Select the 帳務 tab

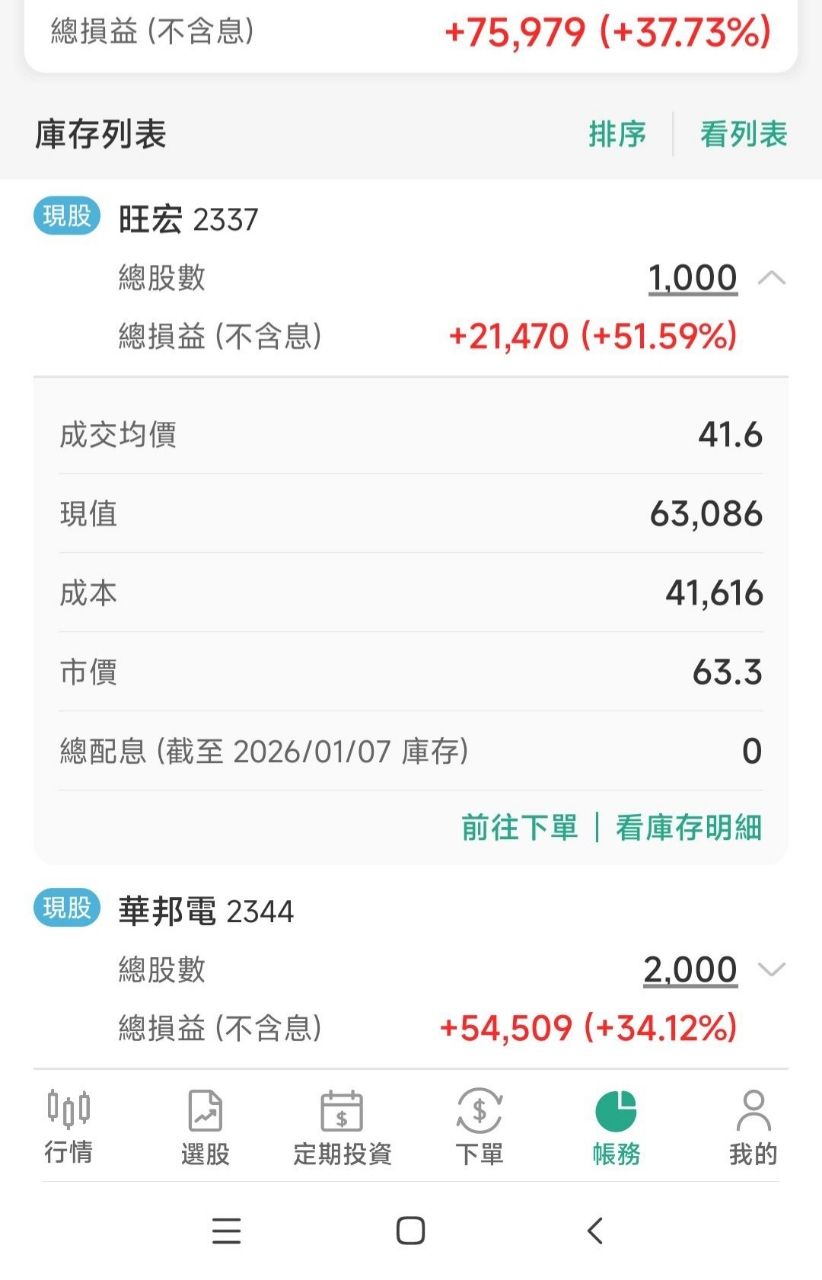616,1127
